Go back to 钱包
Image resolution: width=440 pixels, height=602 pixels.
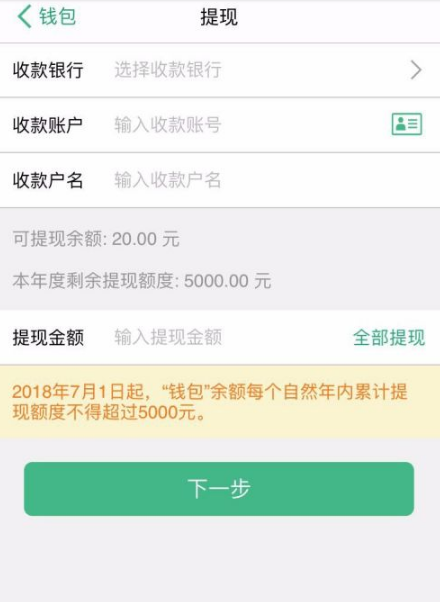[x=46, y=17]
